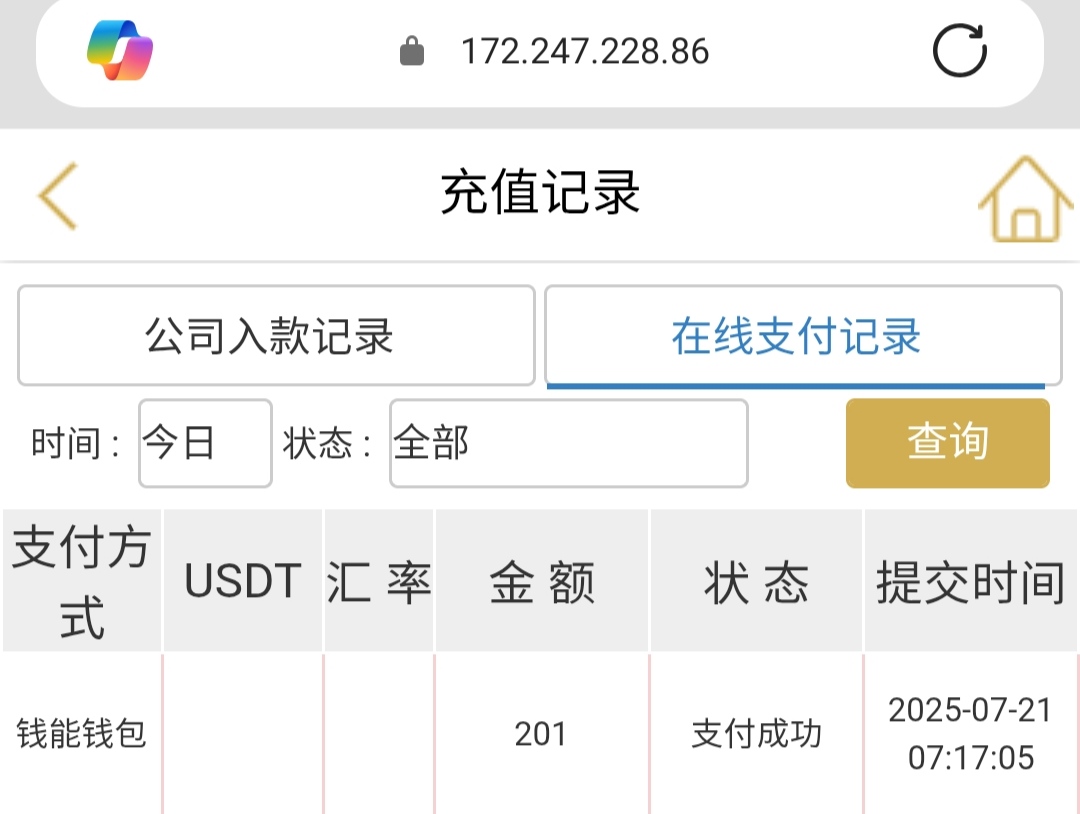The width and height of the screenshot is (1080, 814).
Task: Open the 时间 dropdown showing 今日
Action: click(205, 443)
